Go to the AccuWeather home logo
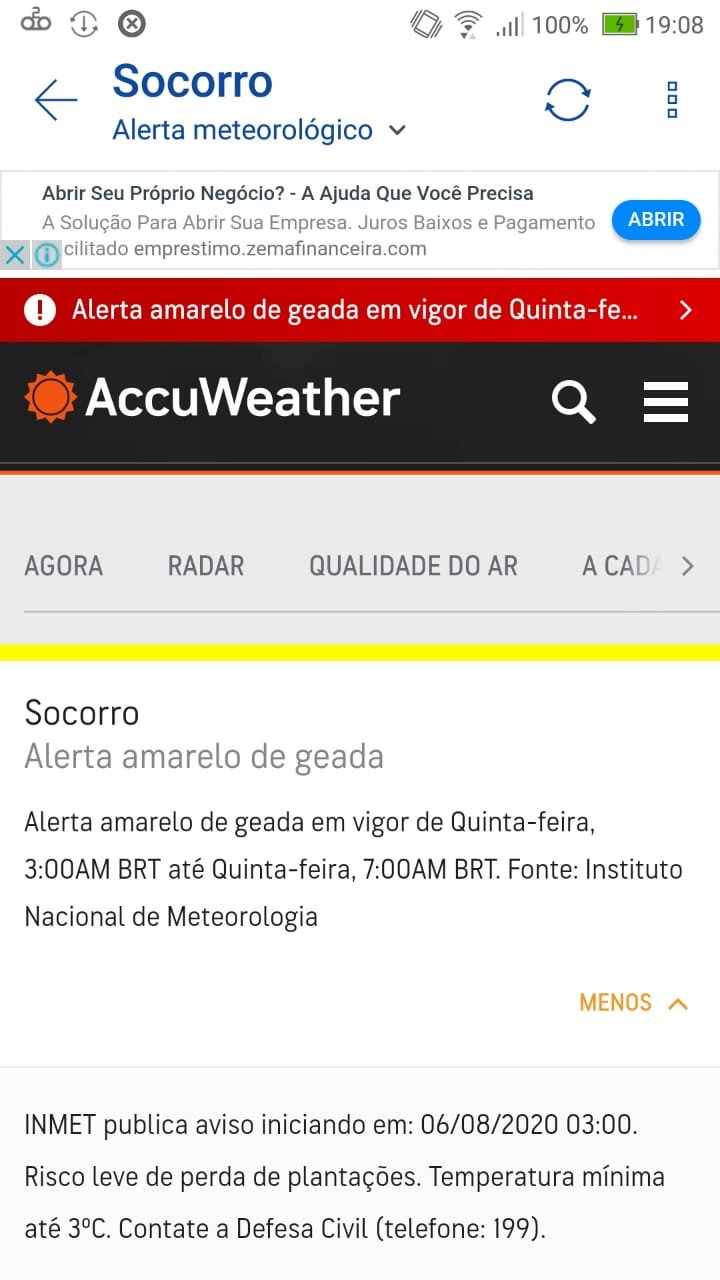Viewport: 720px width, 1280px height. 212,398
